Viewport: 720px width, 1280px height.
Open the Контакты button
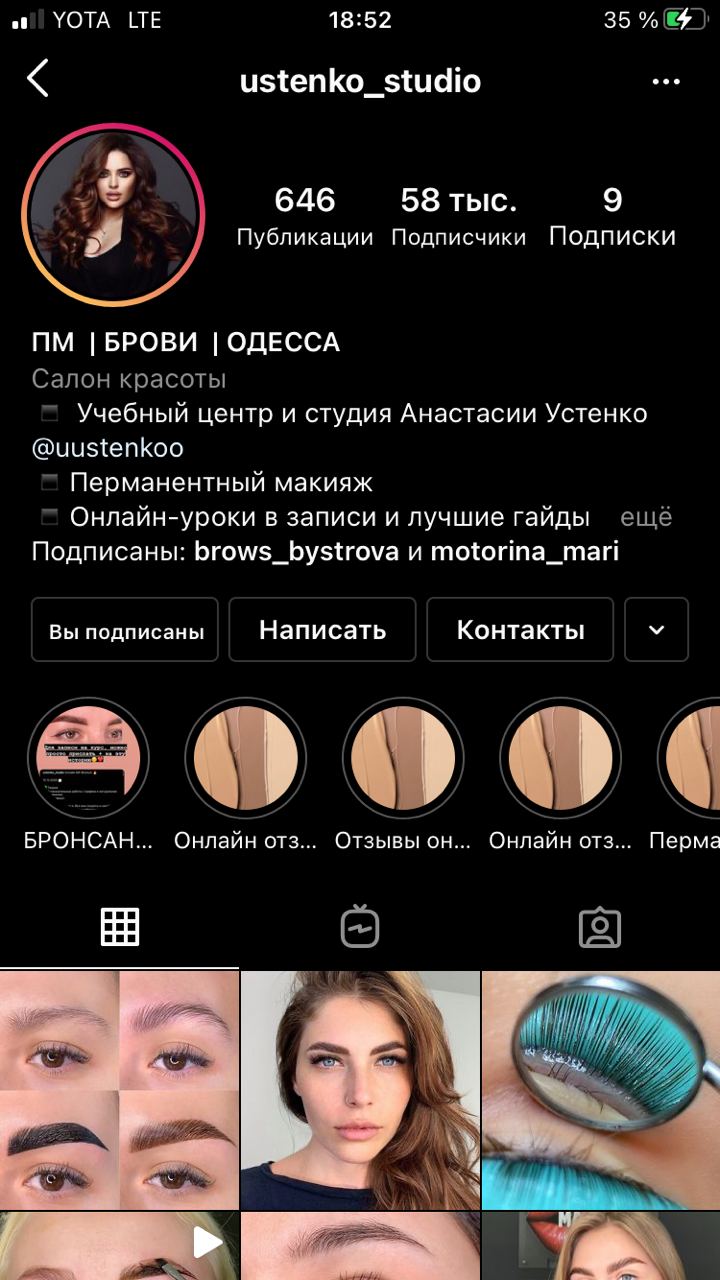click(520, 630)
